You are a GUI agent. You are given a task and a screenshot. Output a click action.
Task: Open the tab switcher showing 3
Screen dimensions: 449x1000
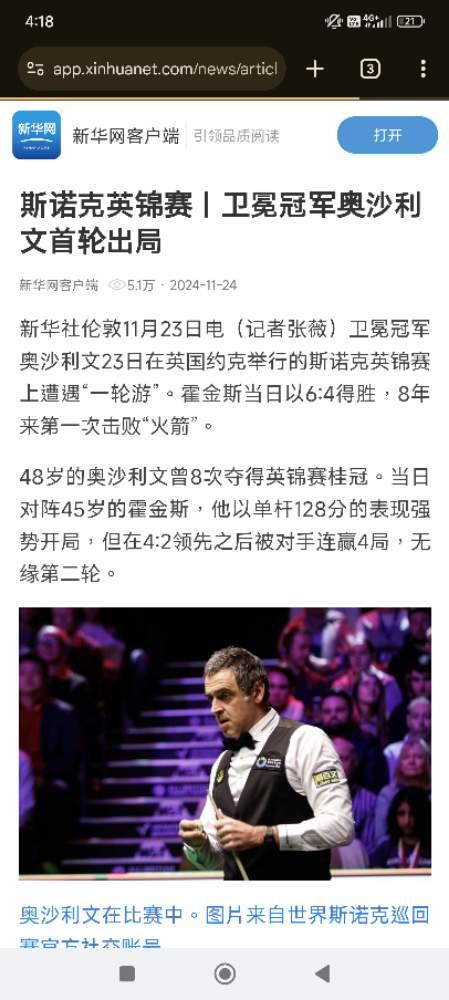point(370,69)
